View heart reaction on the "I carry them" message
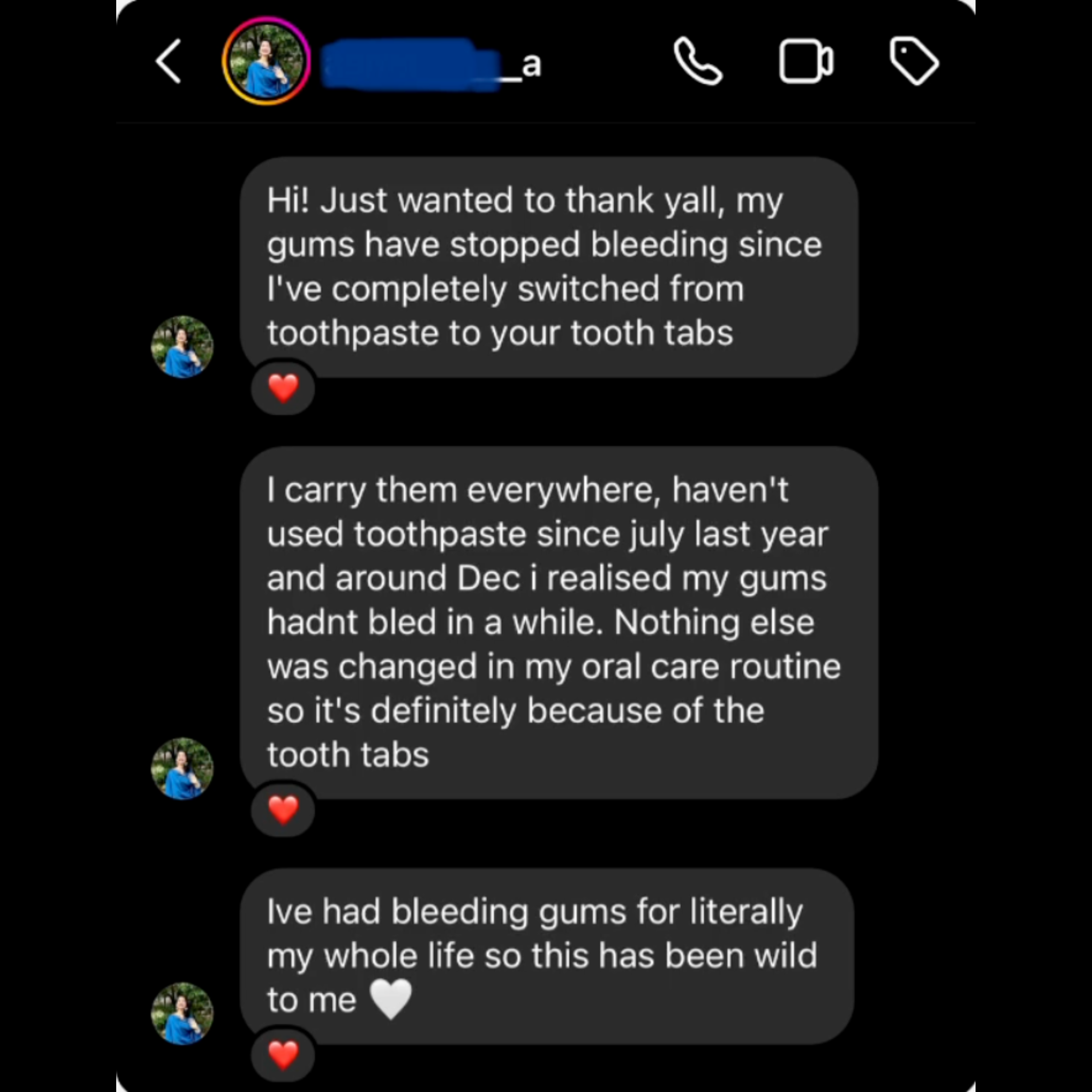 coord(283,809)
